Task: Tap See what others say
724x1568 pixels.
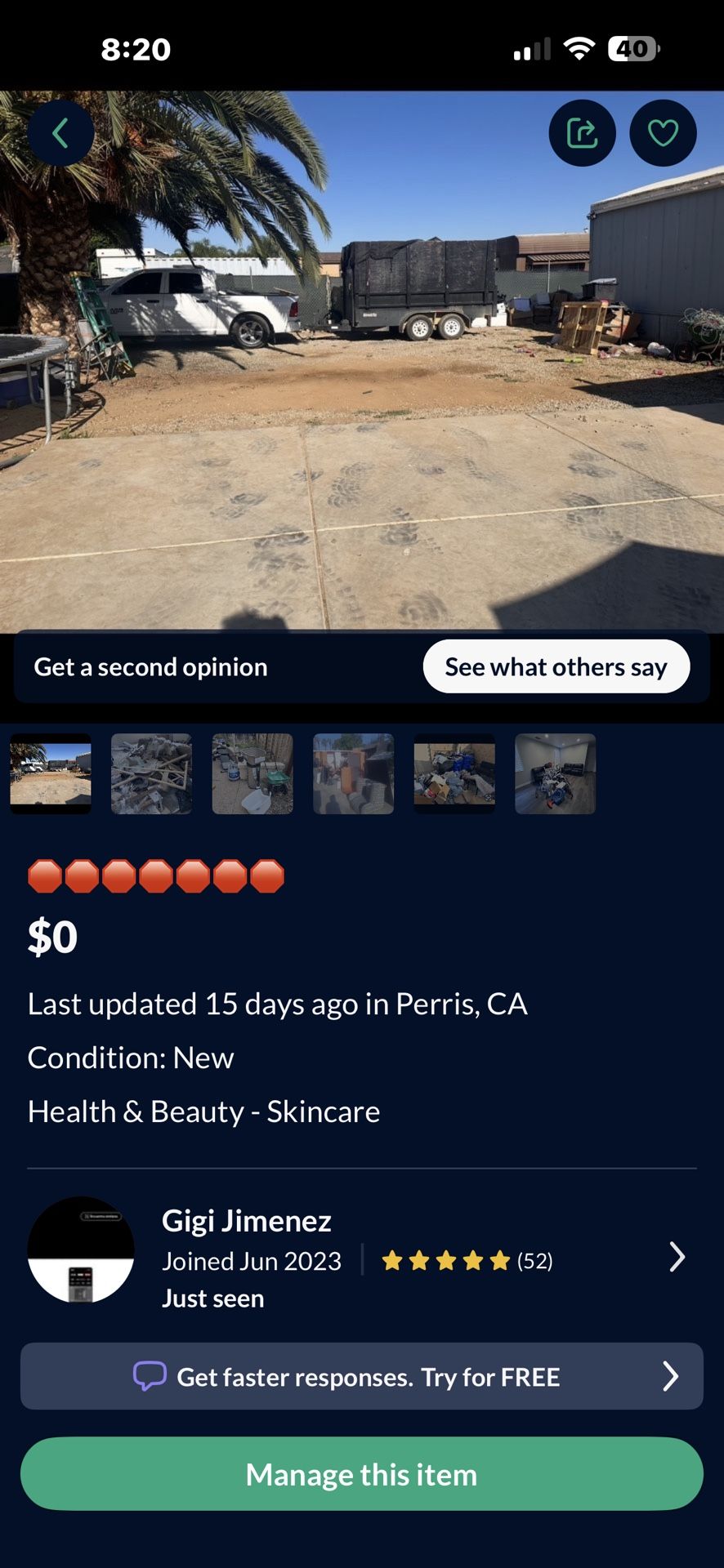Action: (556, 666)
